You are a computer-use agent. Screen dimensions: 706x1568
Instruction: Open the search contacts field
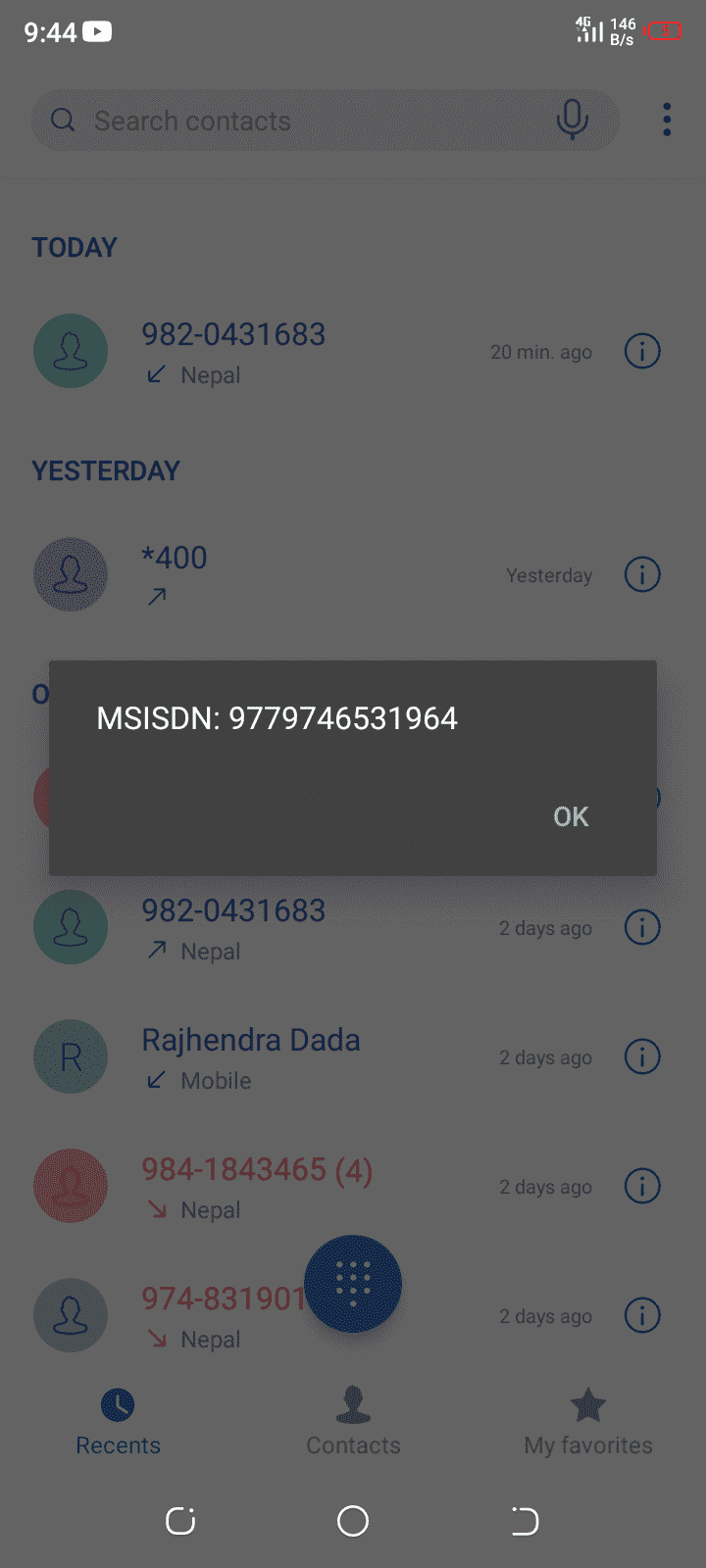294,121
